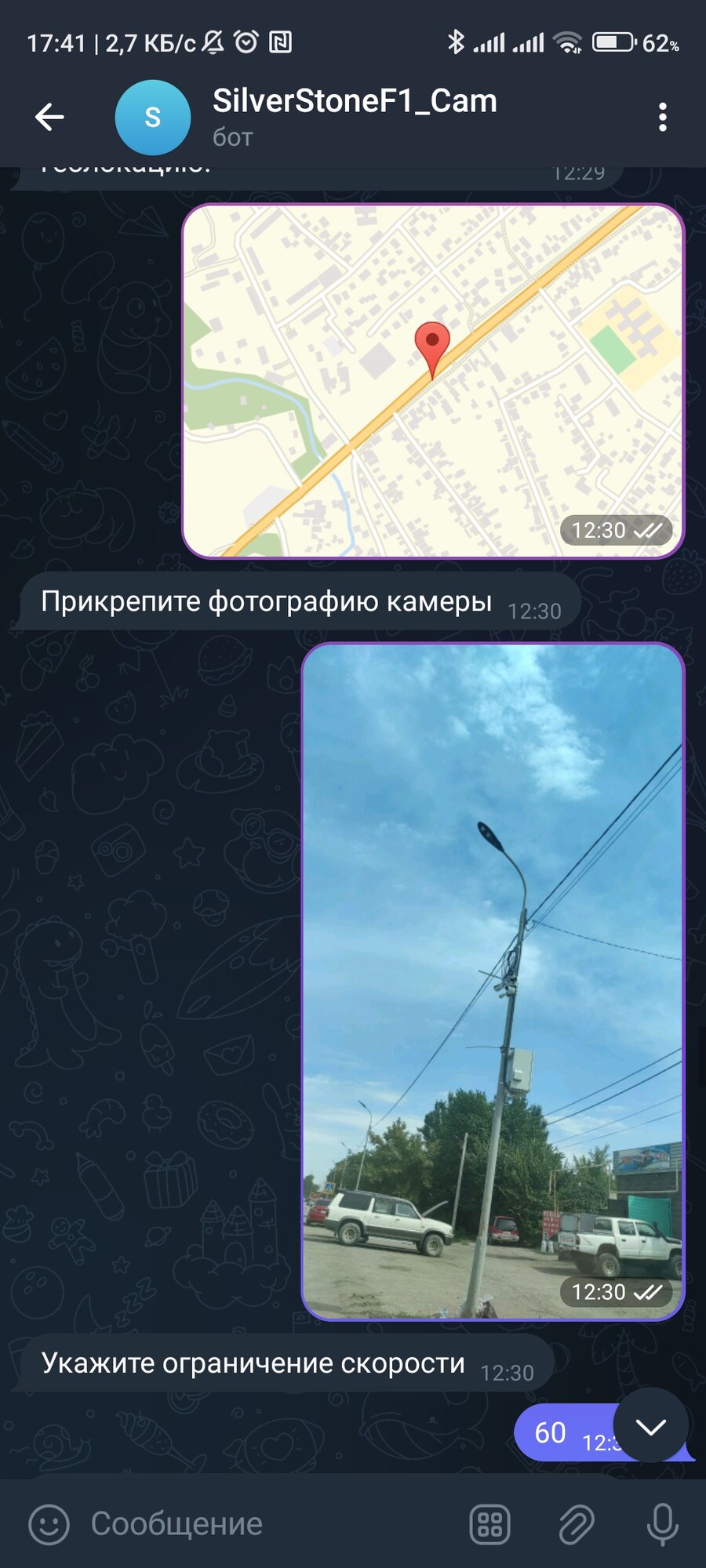
Task: Jump to the latest messages
Action: pyautogui.click(x=650, y=1426)
